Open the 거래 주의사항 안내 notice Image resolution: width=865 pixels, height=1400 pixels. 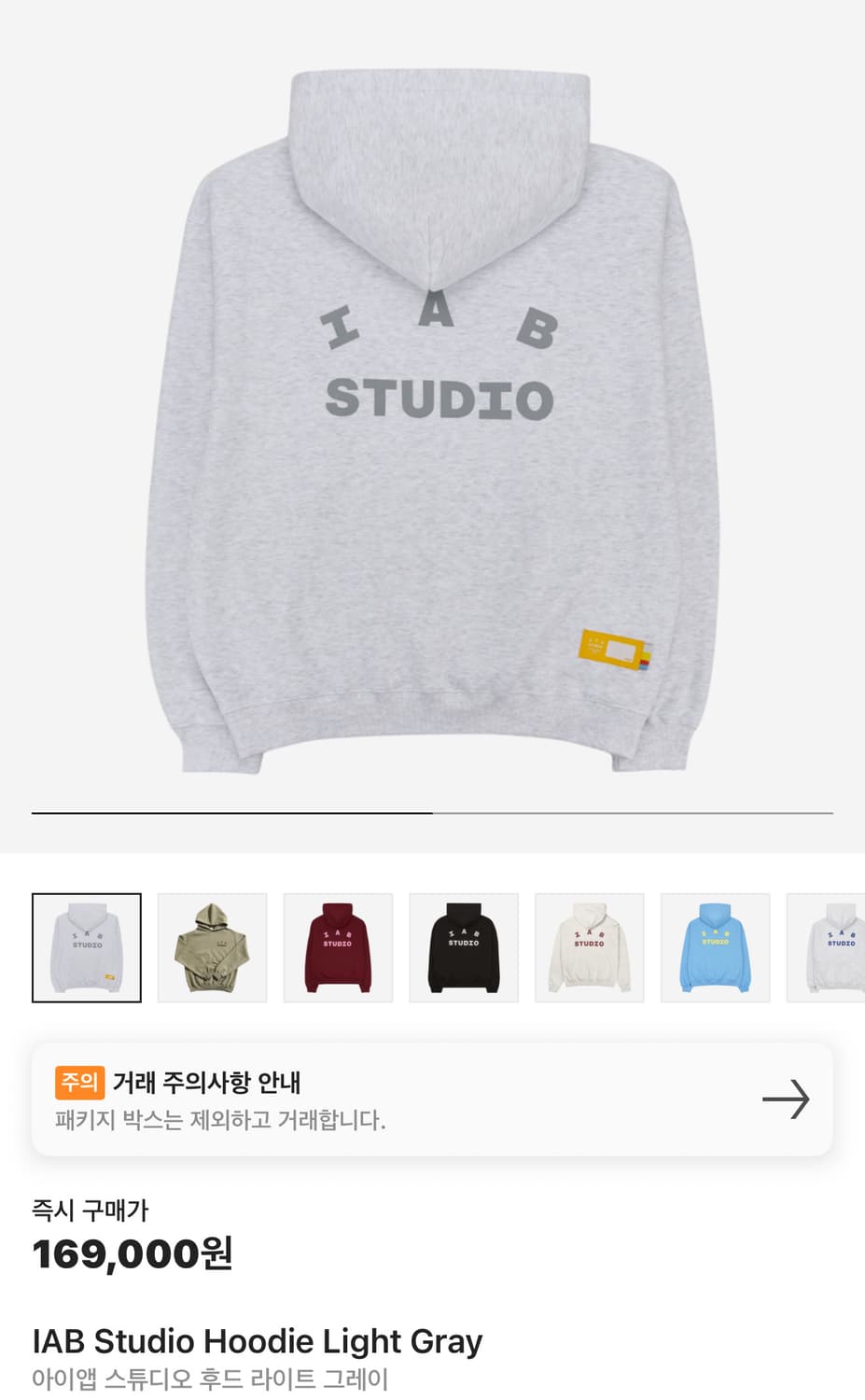[x=432, y=1099]
